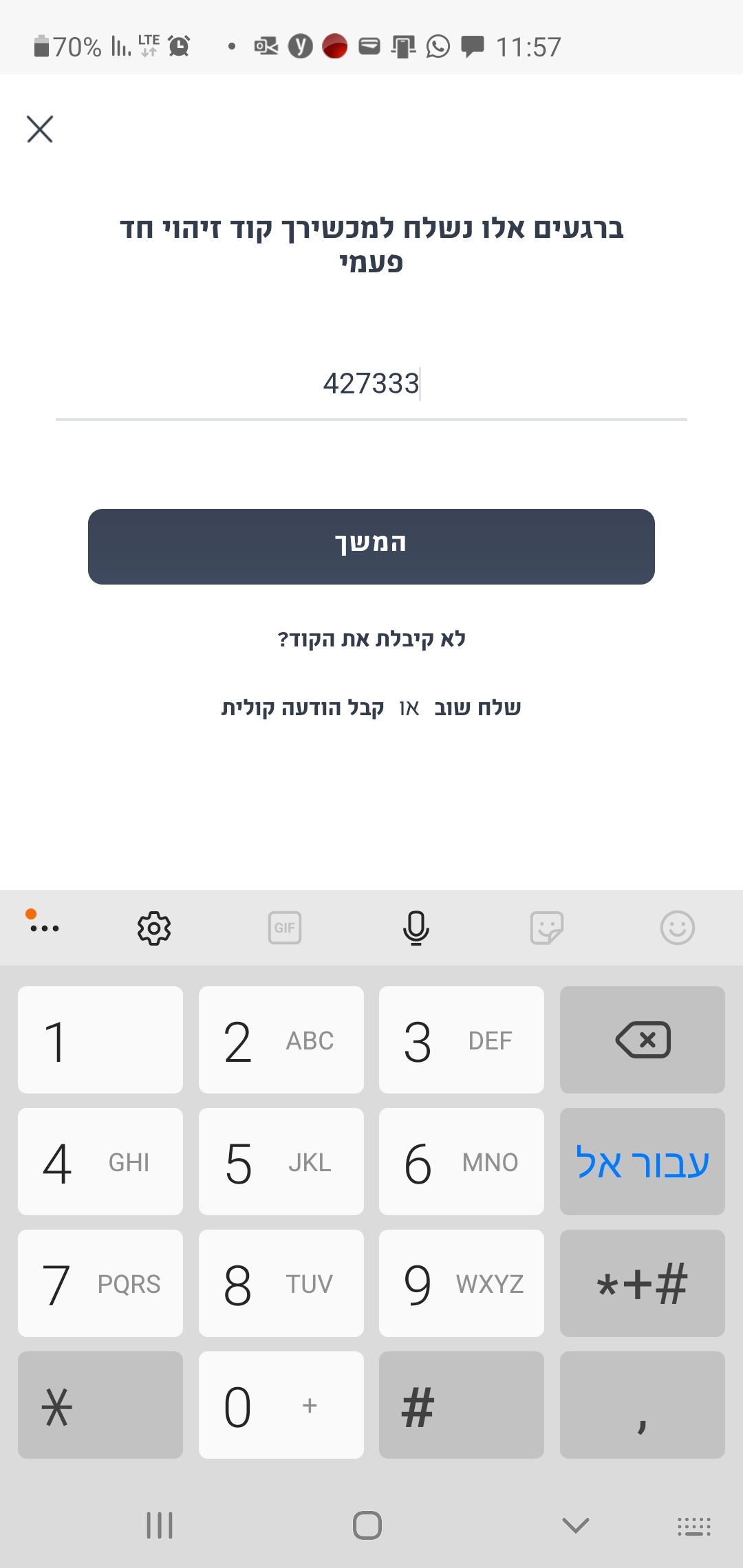Viewport: 743px width, 1568px height.
Task: Open keyboard settings gear
Action: (154, 928)
